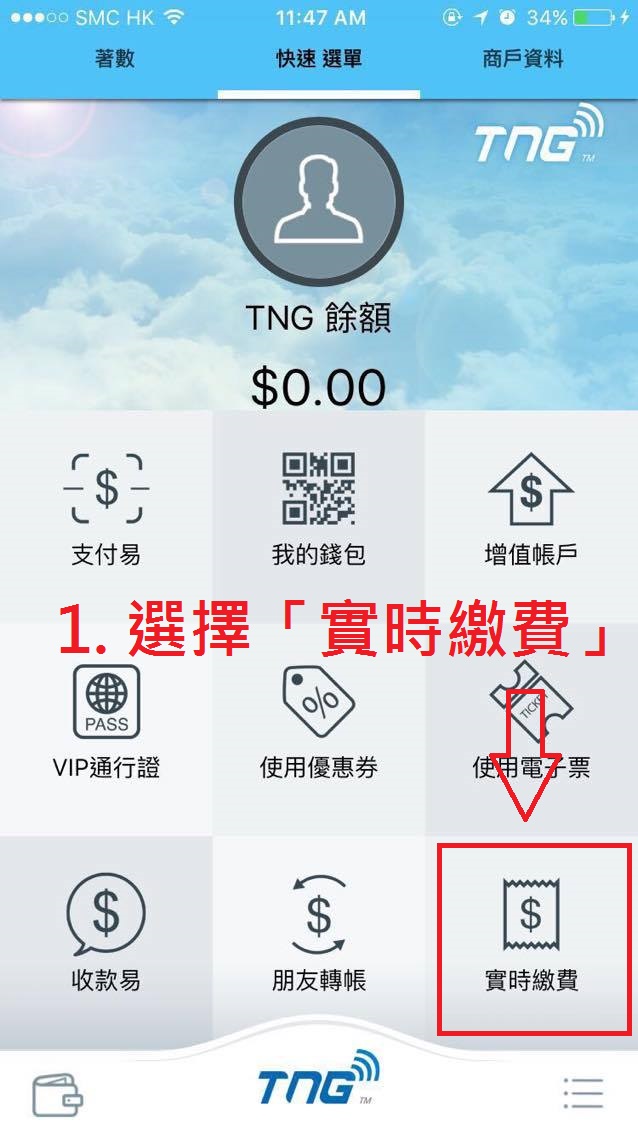The height and width of the screenshot is (1136, 638).
Task: Open 支付易 payment
Action: pyautogui.click(x=106, y=510)
